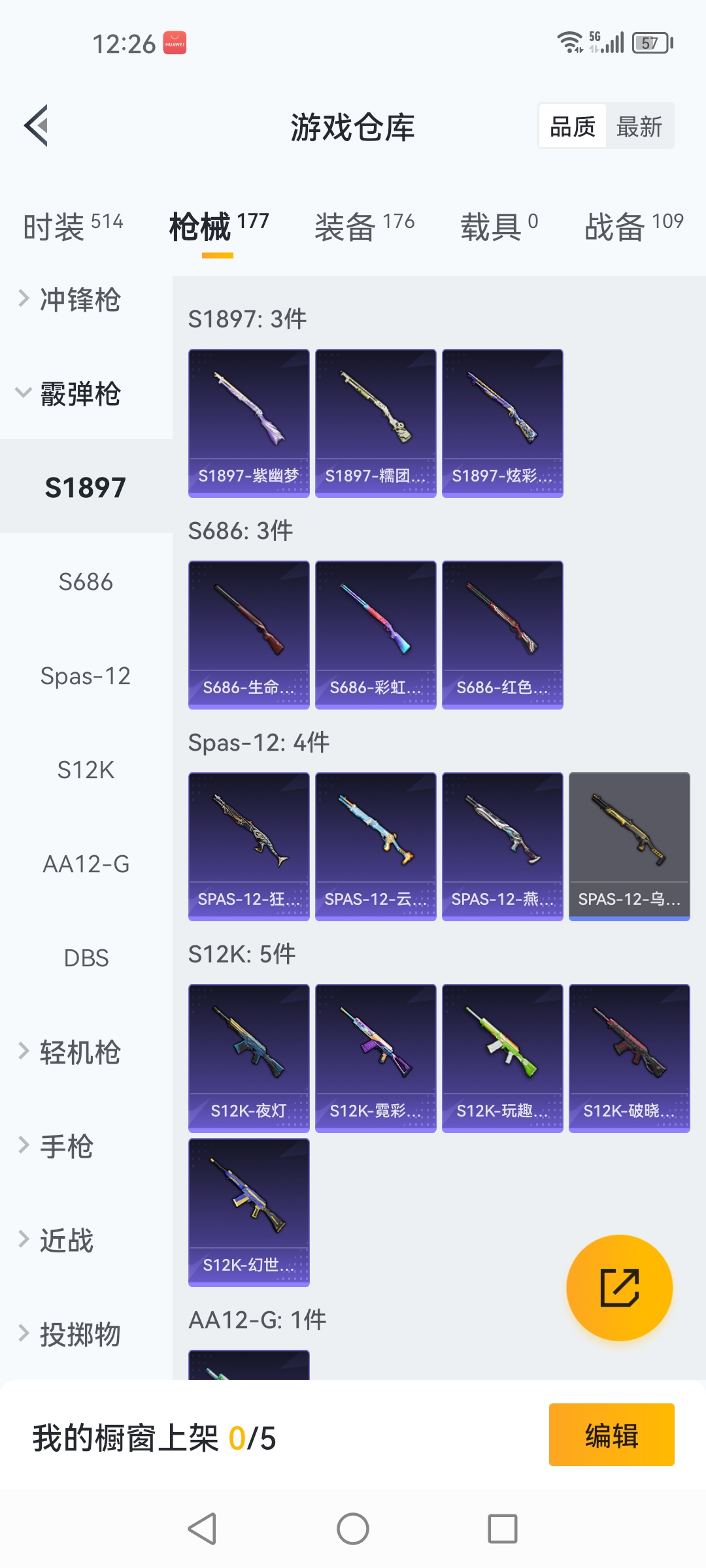The height and width of the screenshot is (1568, 706).
Task: Open the S686-彩虹 skin card
Action: (375, 634)
